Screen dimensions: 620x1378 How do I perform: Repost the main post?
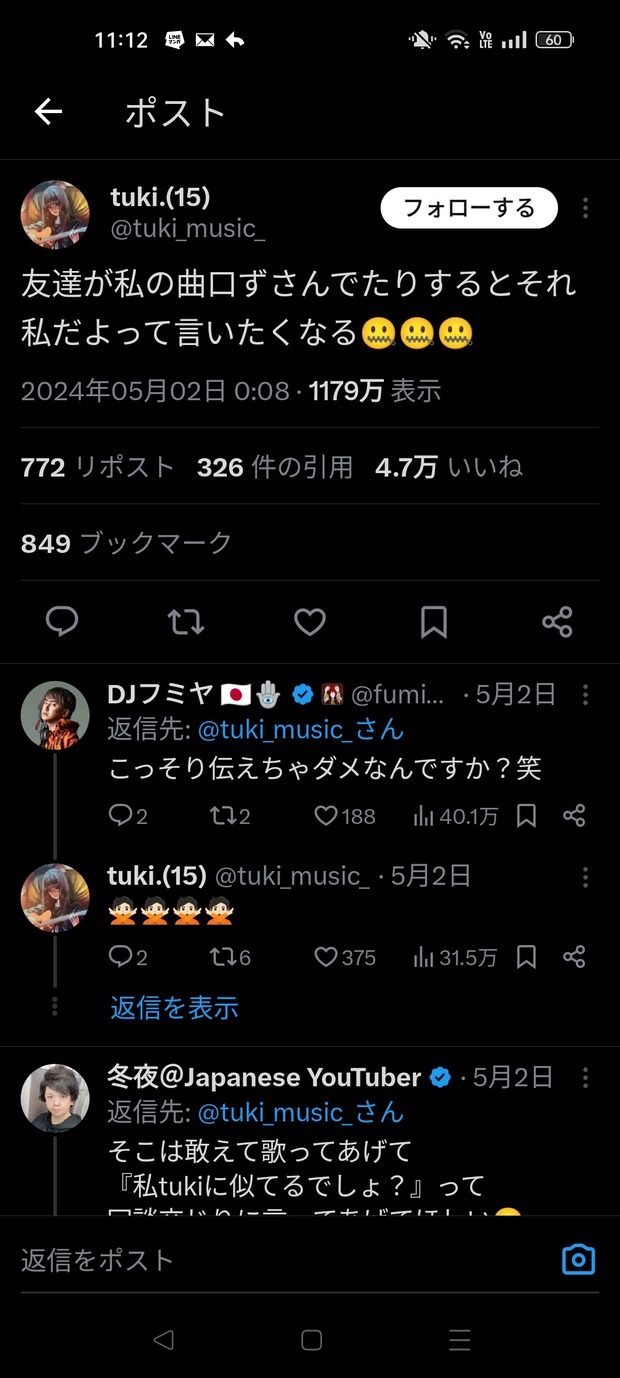pos(186,622)
